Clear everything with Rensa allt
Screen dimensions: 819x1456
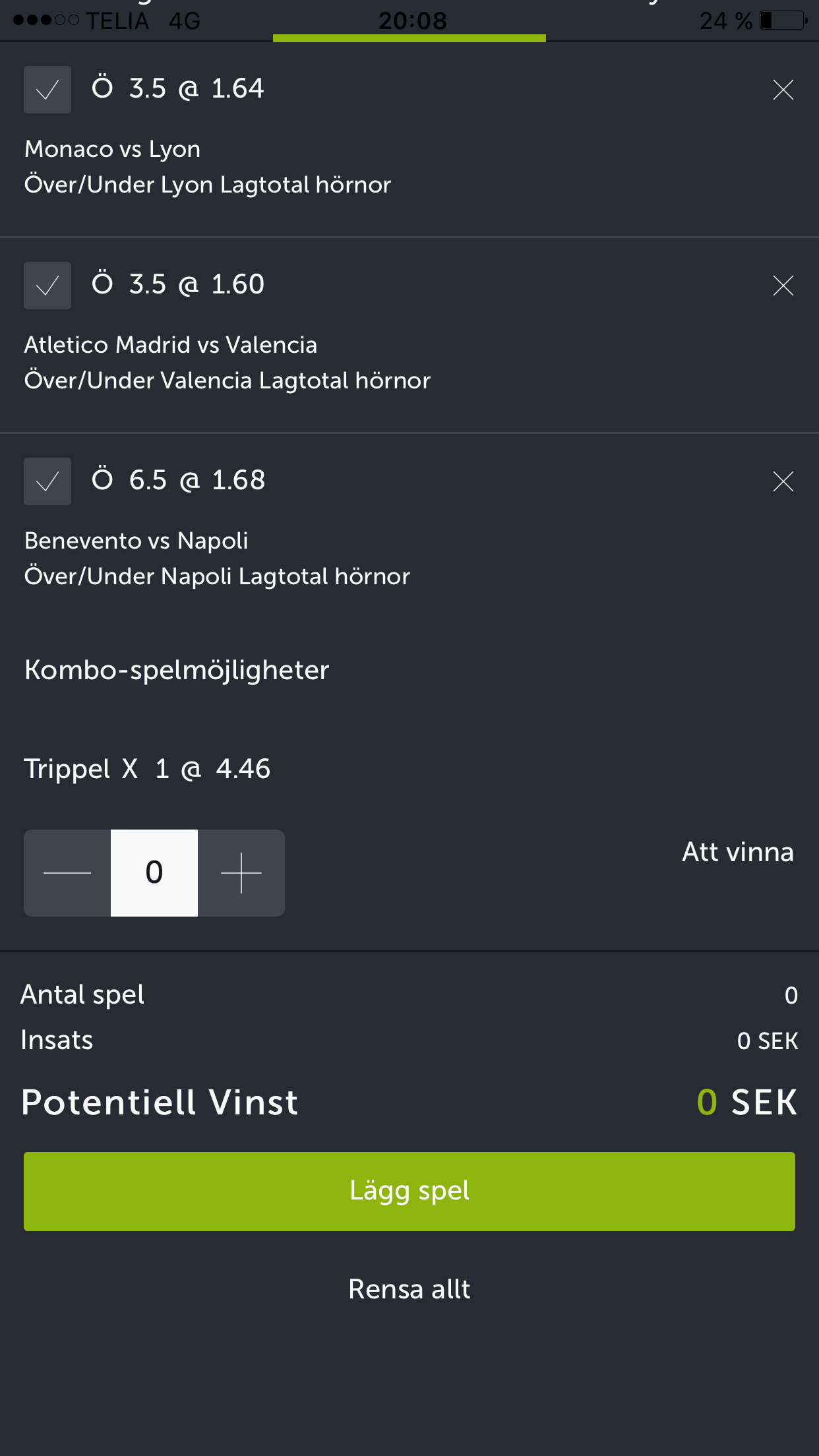coord(409,1289)
